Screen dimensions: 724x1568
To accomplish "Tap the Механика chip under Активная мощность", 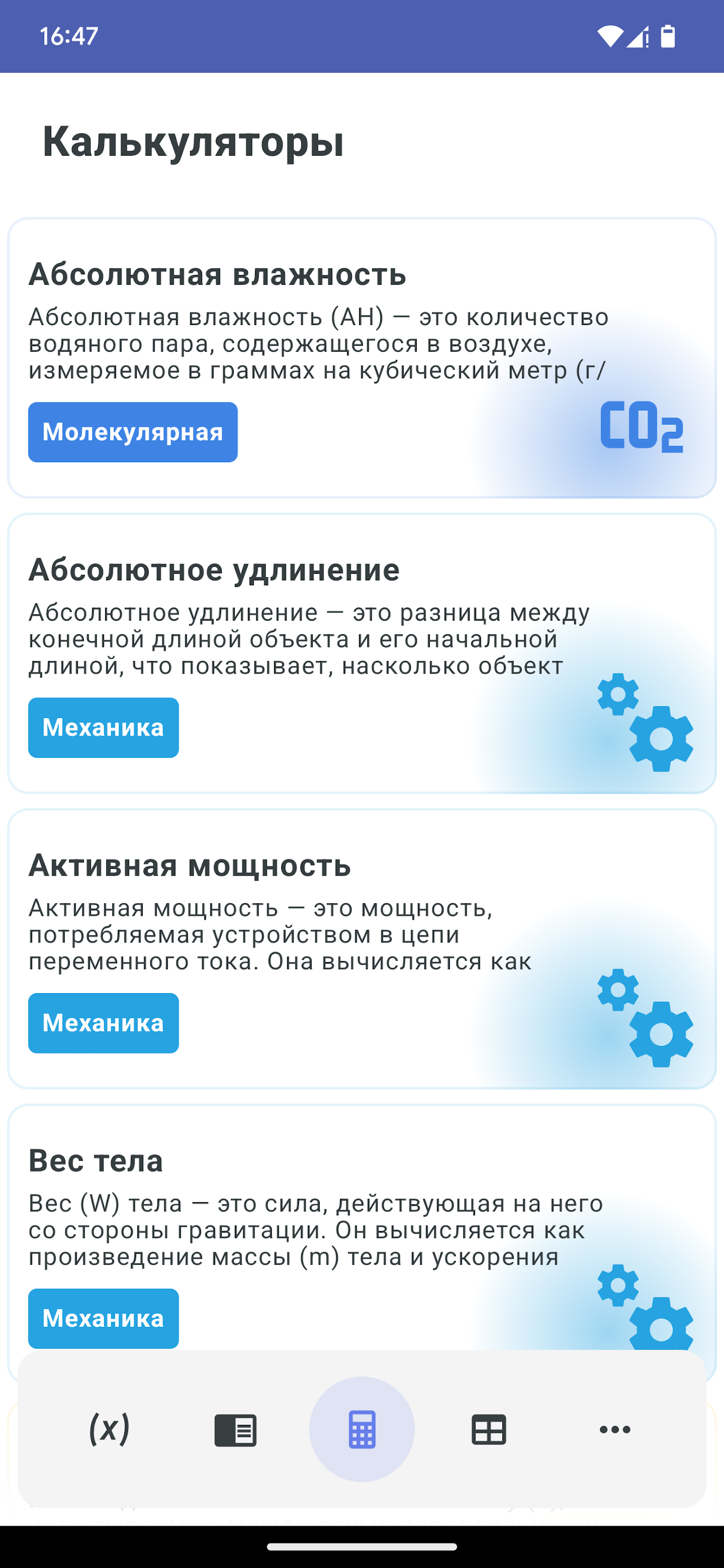I will click(x=104, y=1023).
